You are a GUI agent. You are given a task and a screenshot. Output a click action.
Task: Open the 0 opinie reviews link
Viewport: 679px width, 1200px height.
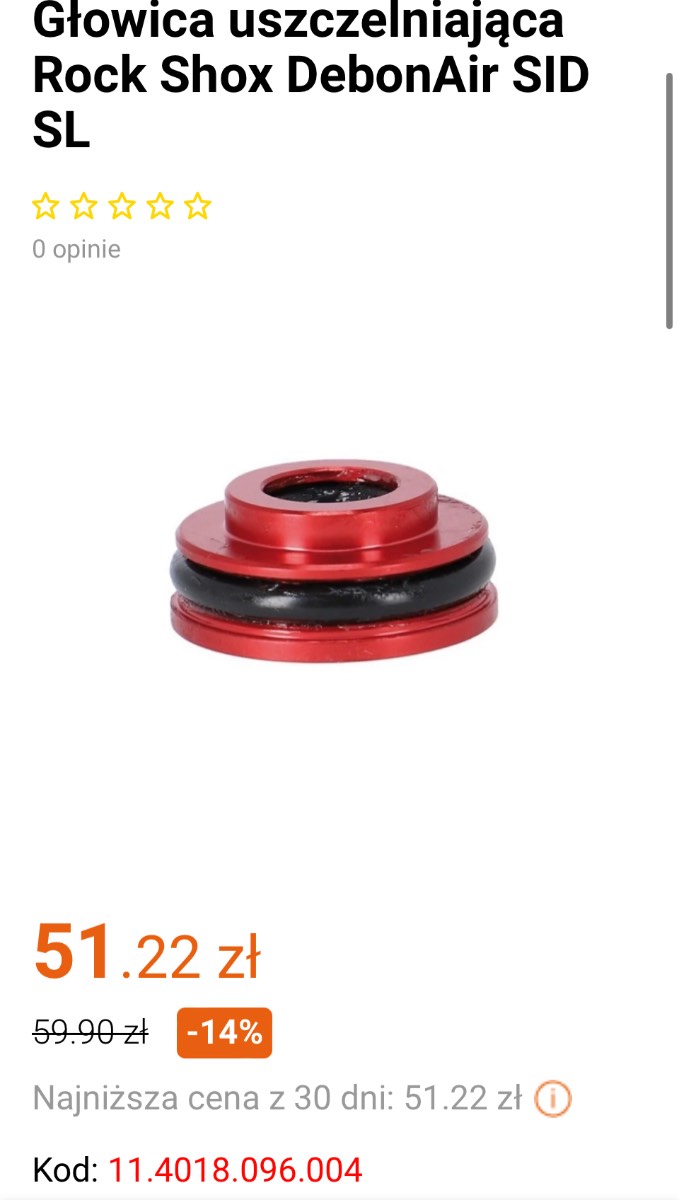tap(76, 249)
